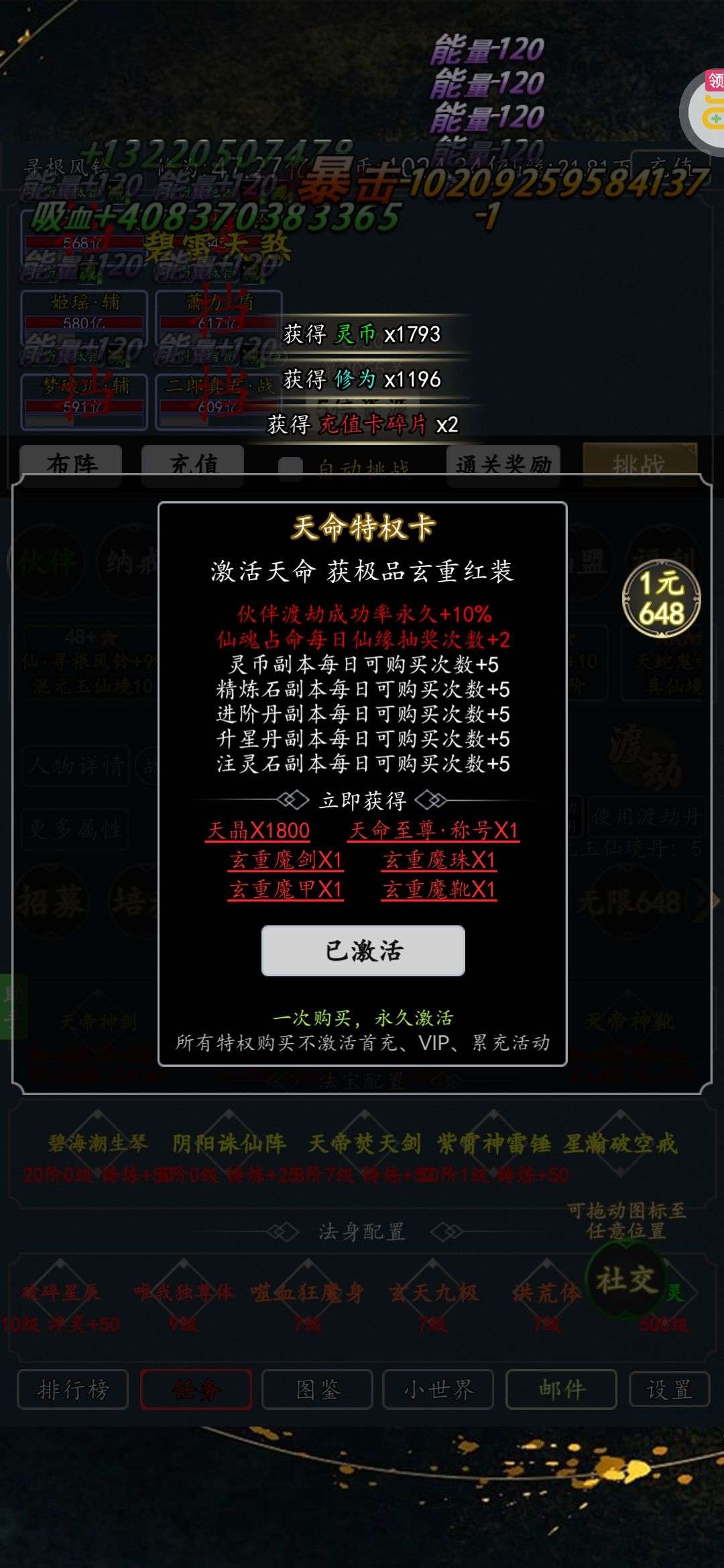This screenshot has width=724, height=1568.
Task: Open 设置 settings
Action: point(669,1390)
